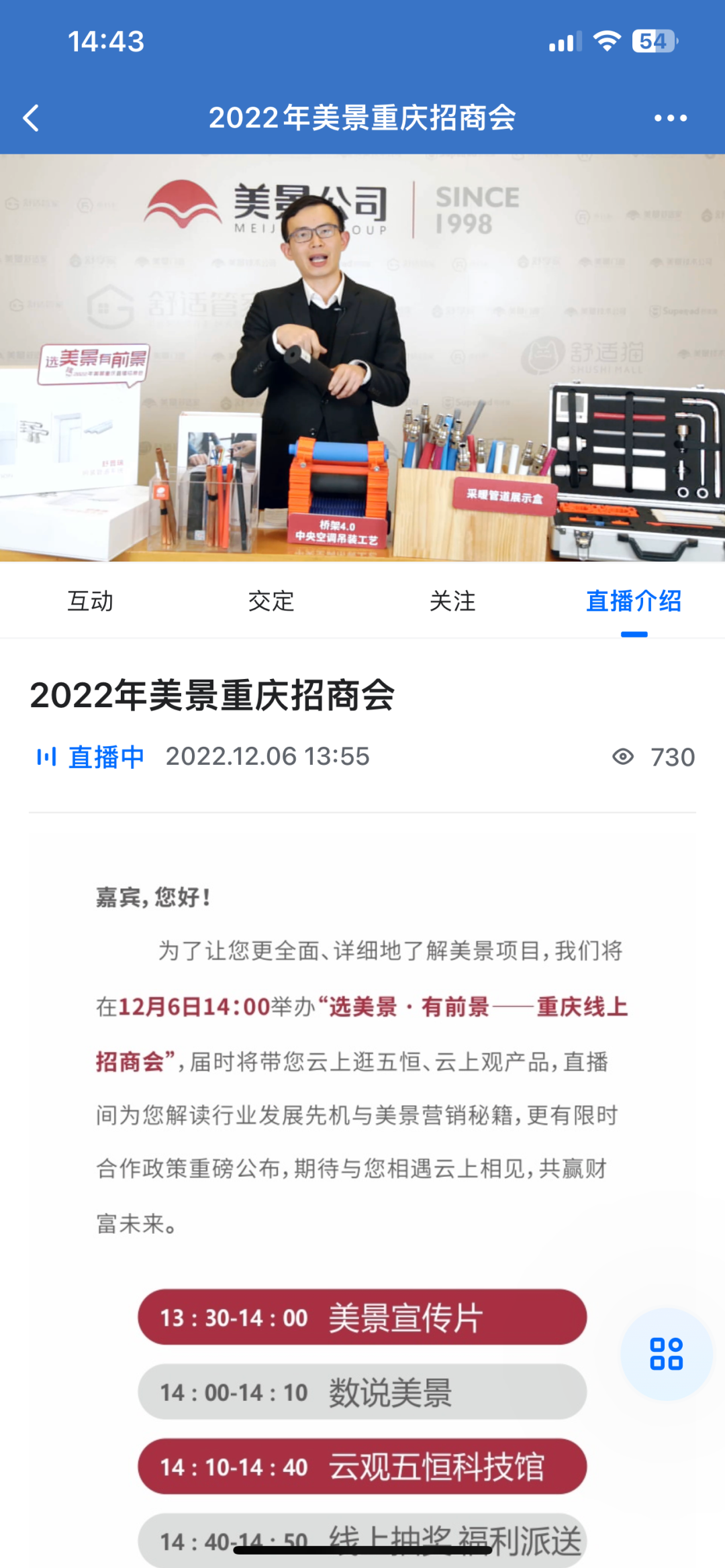Open the three-dot overflow menu
Screen dimensions: 725x1568
[670, 118]
